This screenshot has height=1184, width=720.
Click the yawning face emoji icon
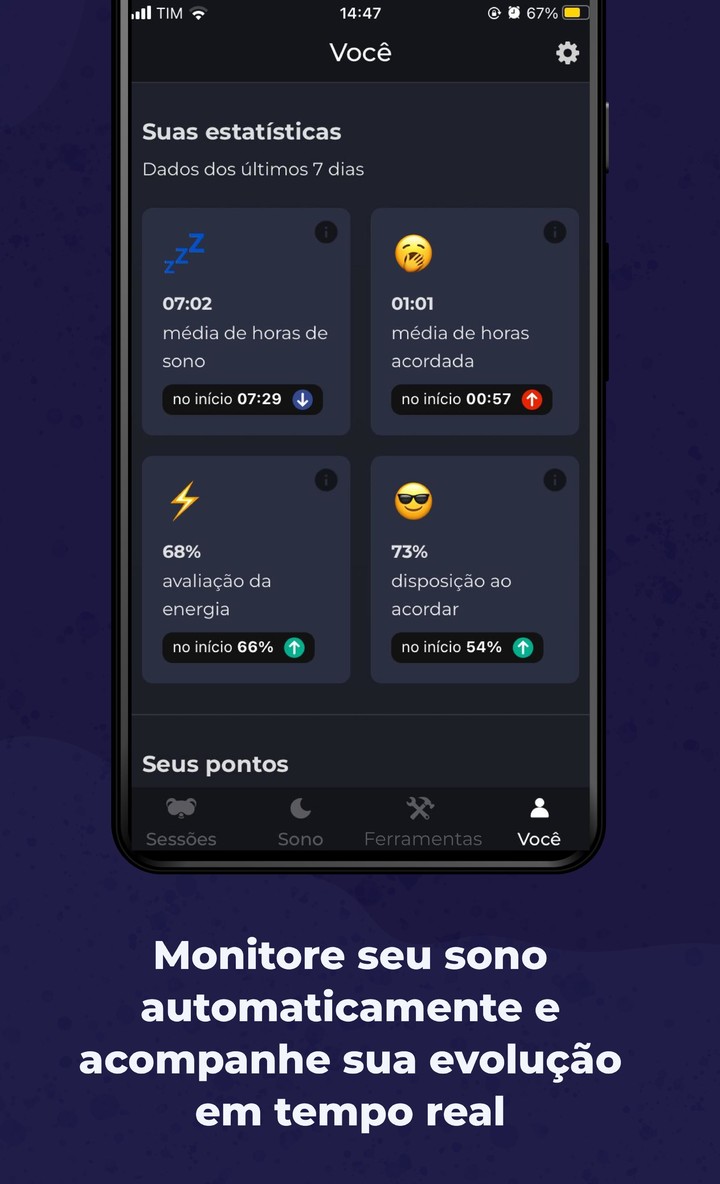(x=413, y=254)
